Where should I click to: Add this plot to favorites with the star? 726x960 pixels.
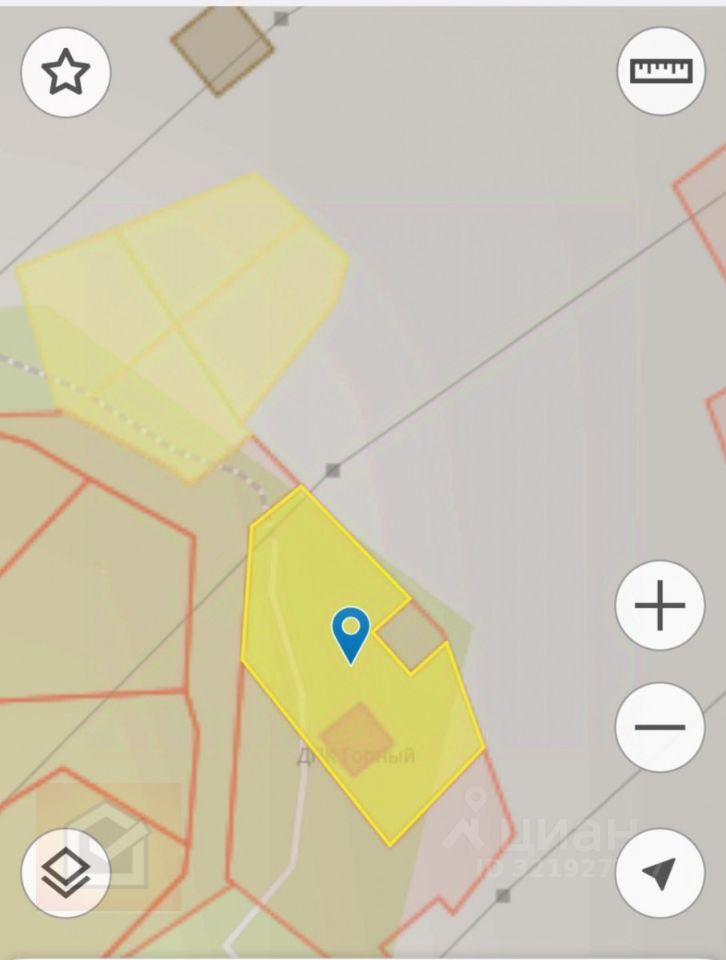66,73
